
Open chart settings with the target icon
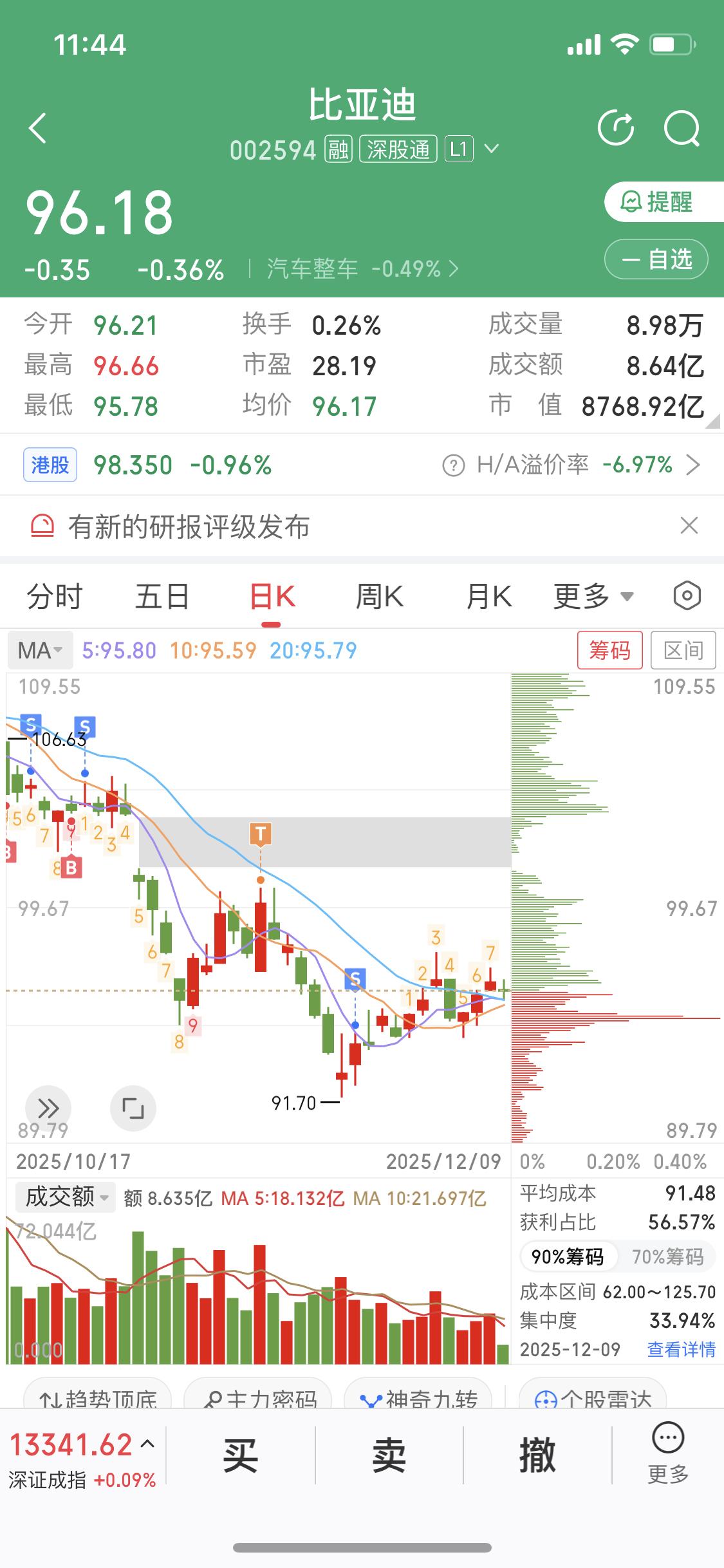(x=687, y=595)
